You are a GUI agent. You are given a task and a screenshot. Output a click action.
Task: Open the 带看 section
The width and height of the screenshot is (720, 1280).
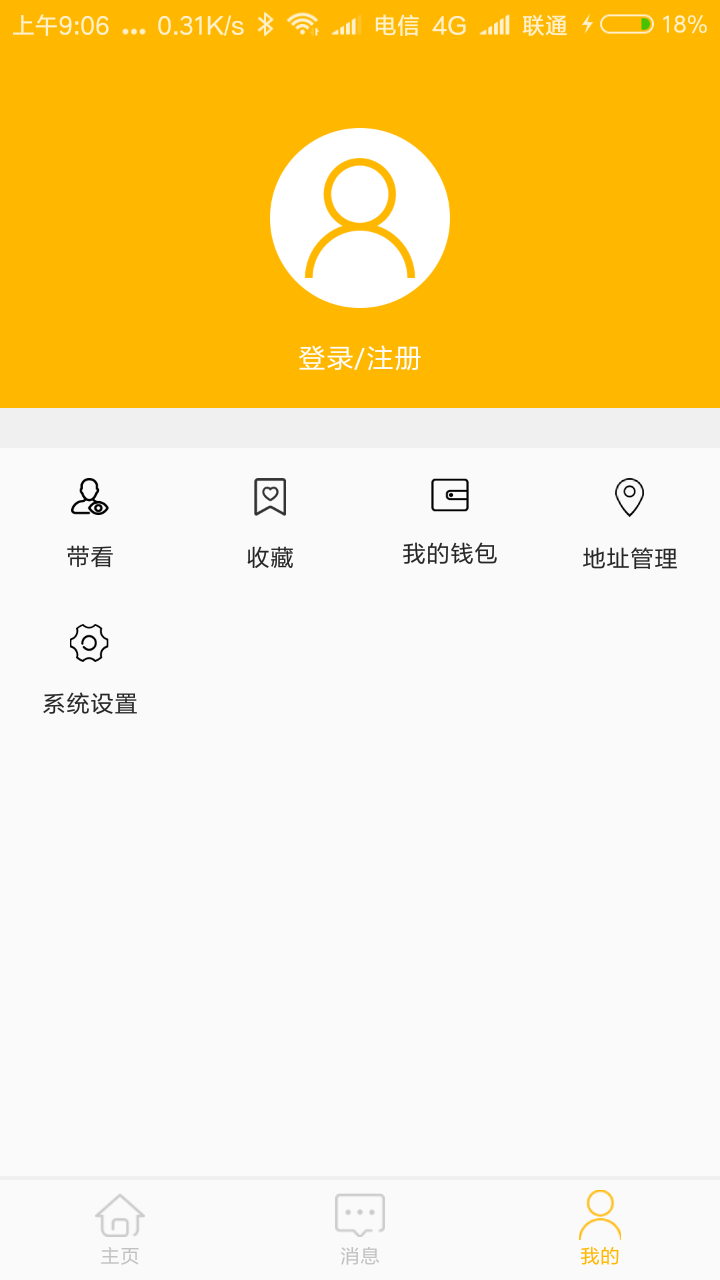(90, 522)
